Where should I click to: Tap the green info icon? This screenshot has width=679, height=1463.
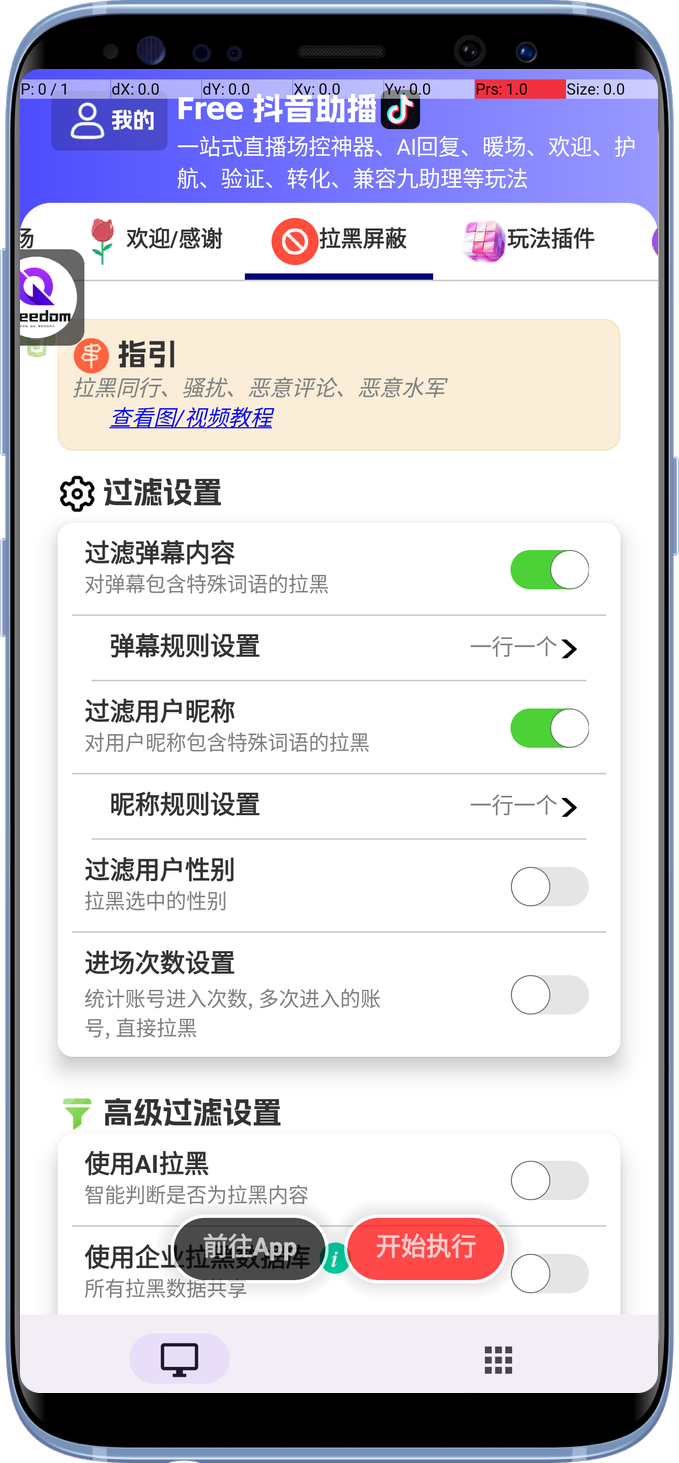(338, 1257)
